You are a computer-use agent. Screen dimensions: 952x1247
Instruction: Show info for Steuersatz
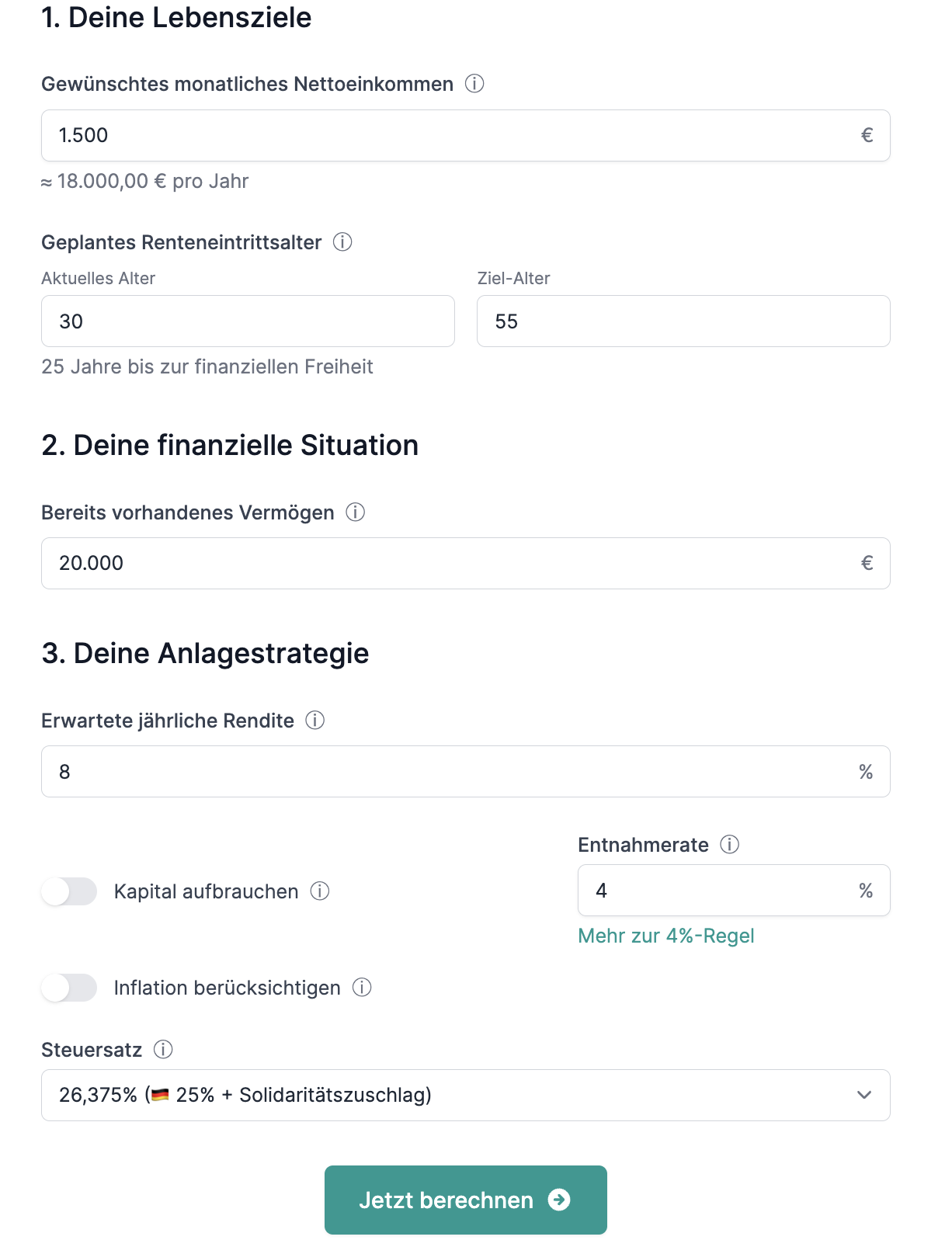[x=163, y=1049]
